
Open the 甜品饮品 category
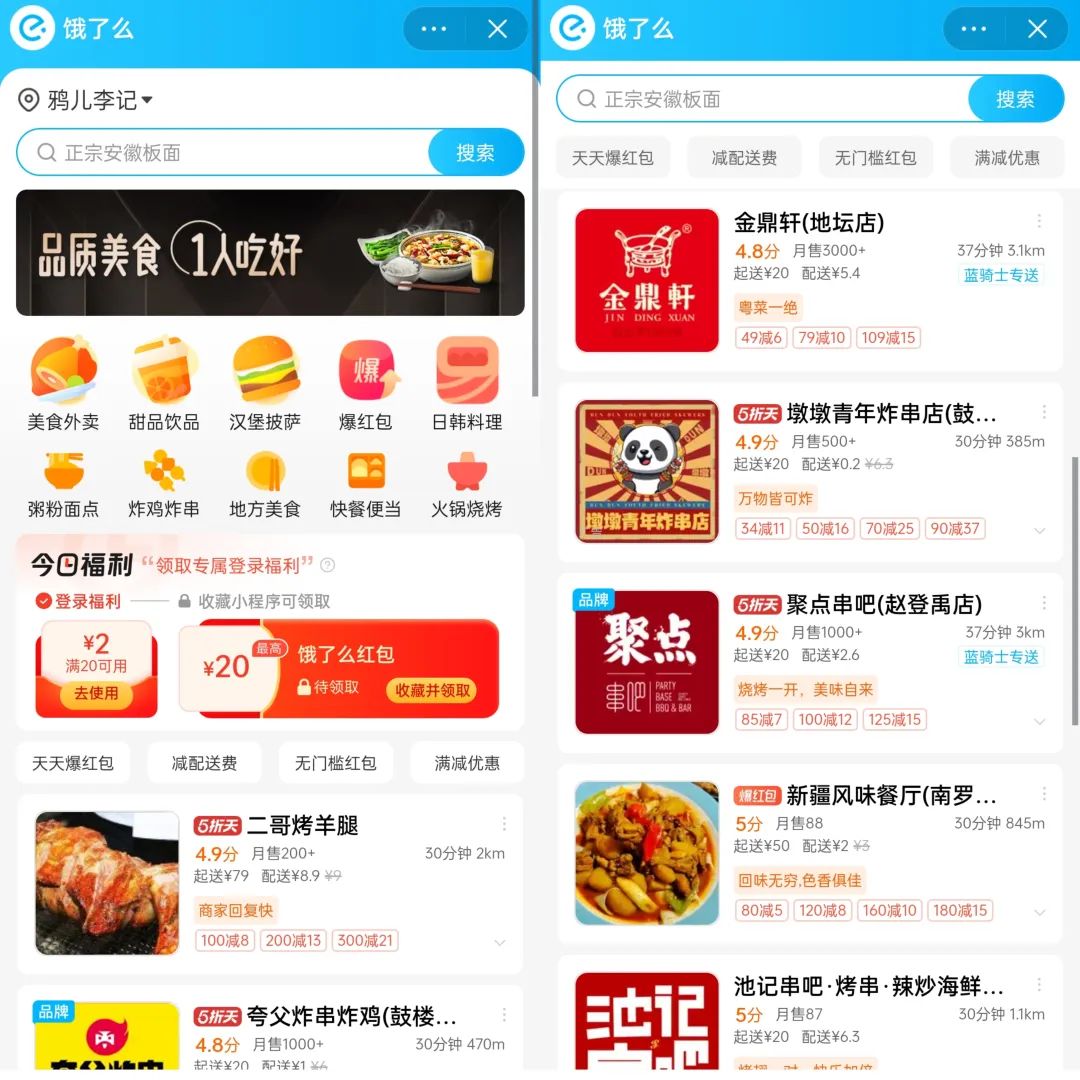click(164, 384)
